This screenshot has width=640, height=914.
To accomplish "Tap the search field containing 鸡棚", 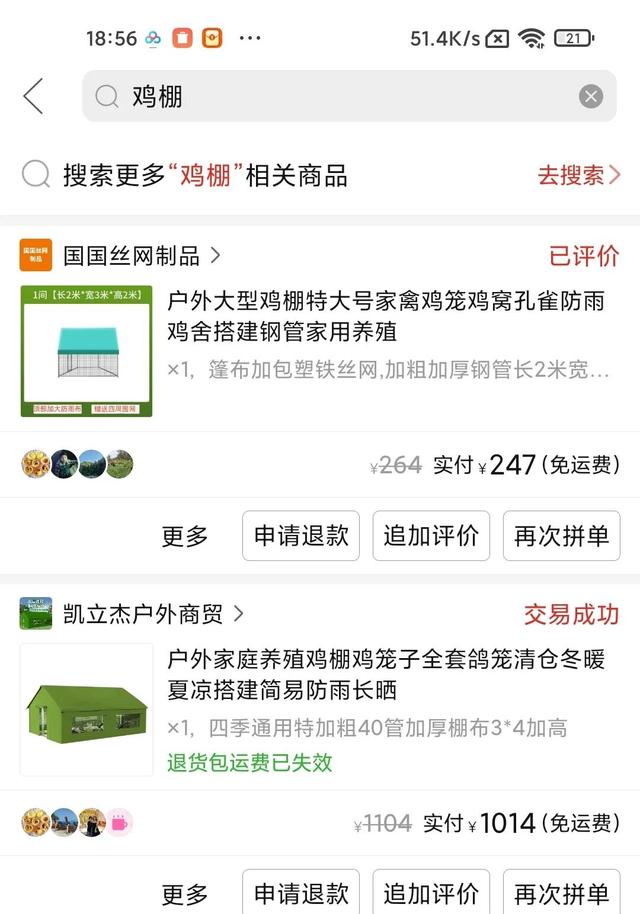I will [330, 97].
